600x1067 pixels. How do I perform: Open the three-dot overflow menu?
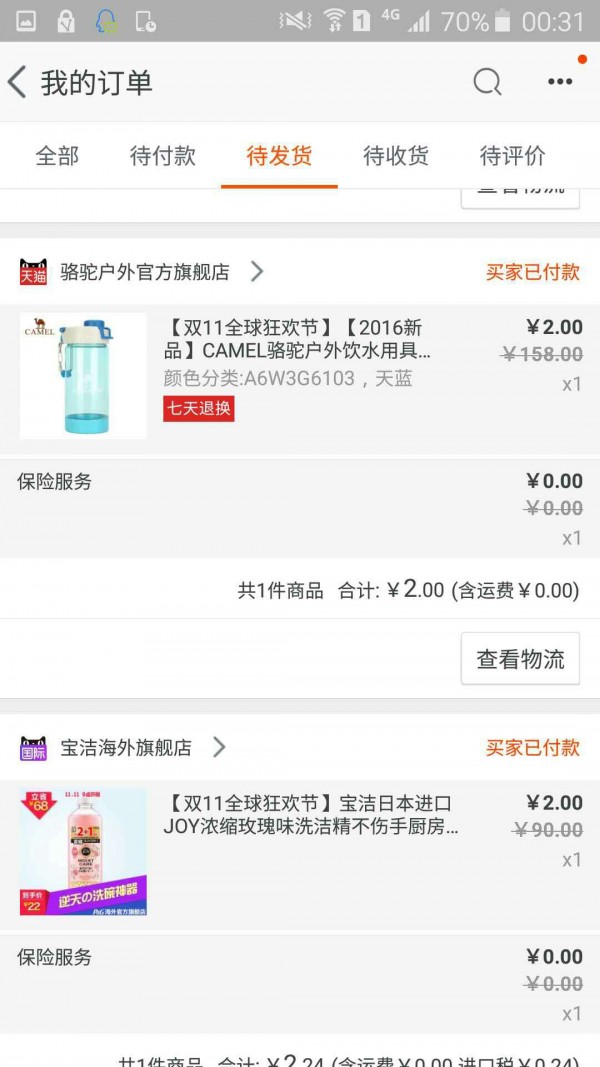[560, 82]
